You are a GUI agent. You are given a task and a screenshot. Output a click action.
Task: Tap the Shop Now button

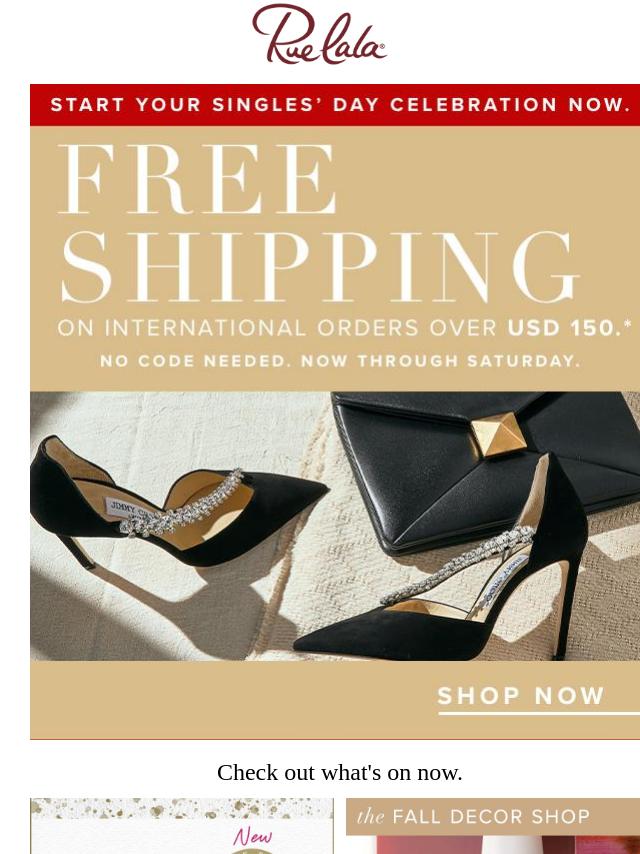(x=522, y=696)
